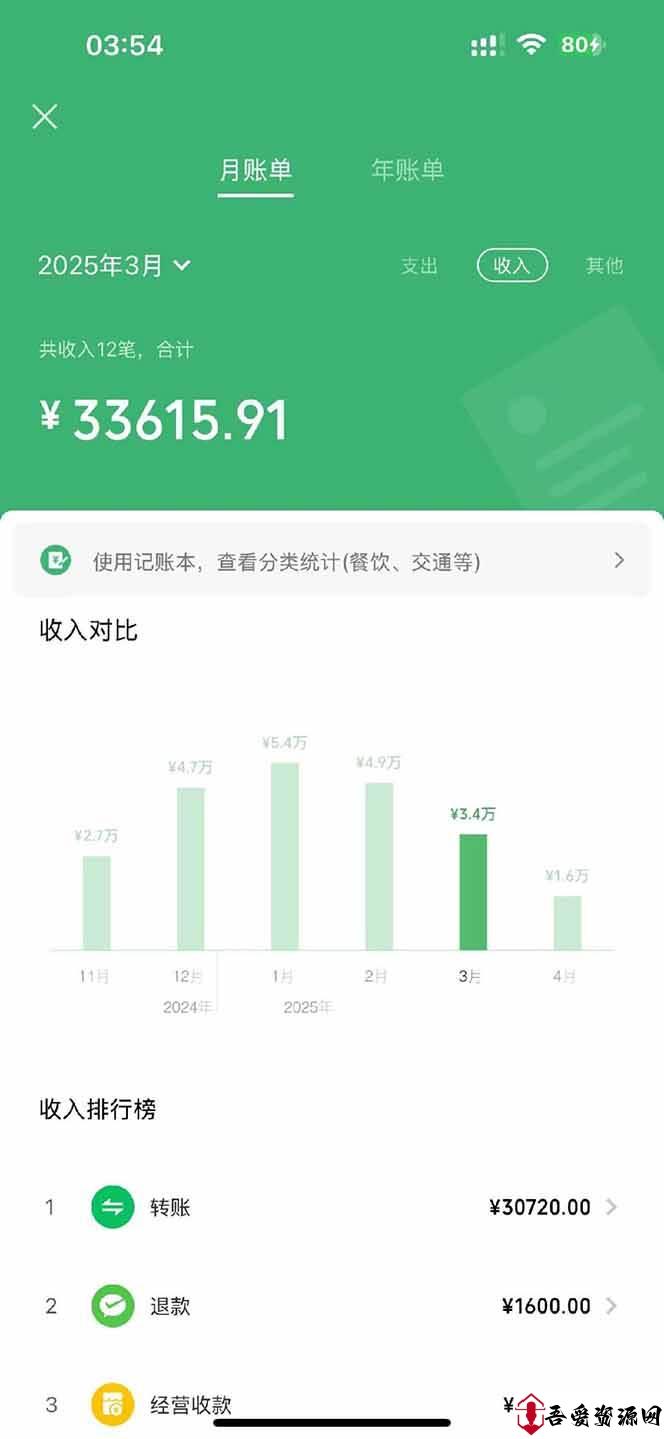Switch to the 支出 filter
This screenshot has width=664, height=1439.
tap(419, 265)
